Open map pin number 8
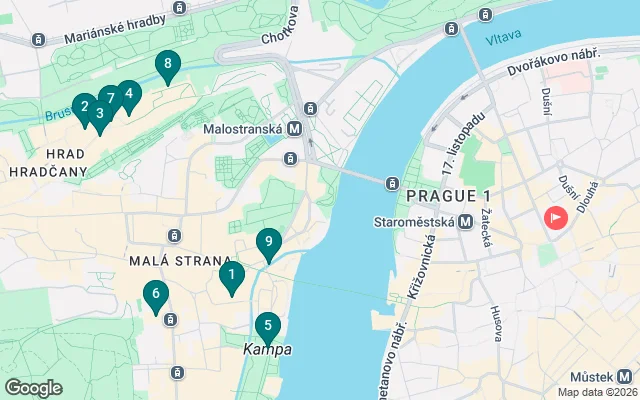This screenshot has height=400, width=640. (168, 66)
